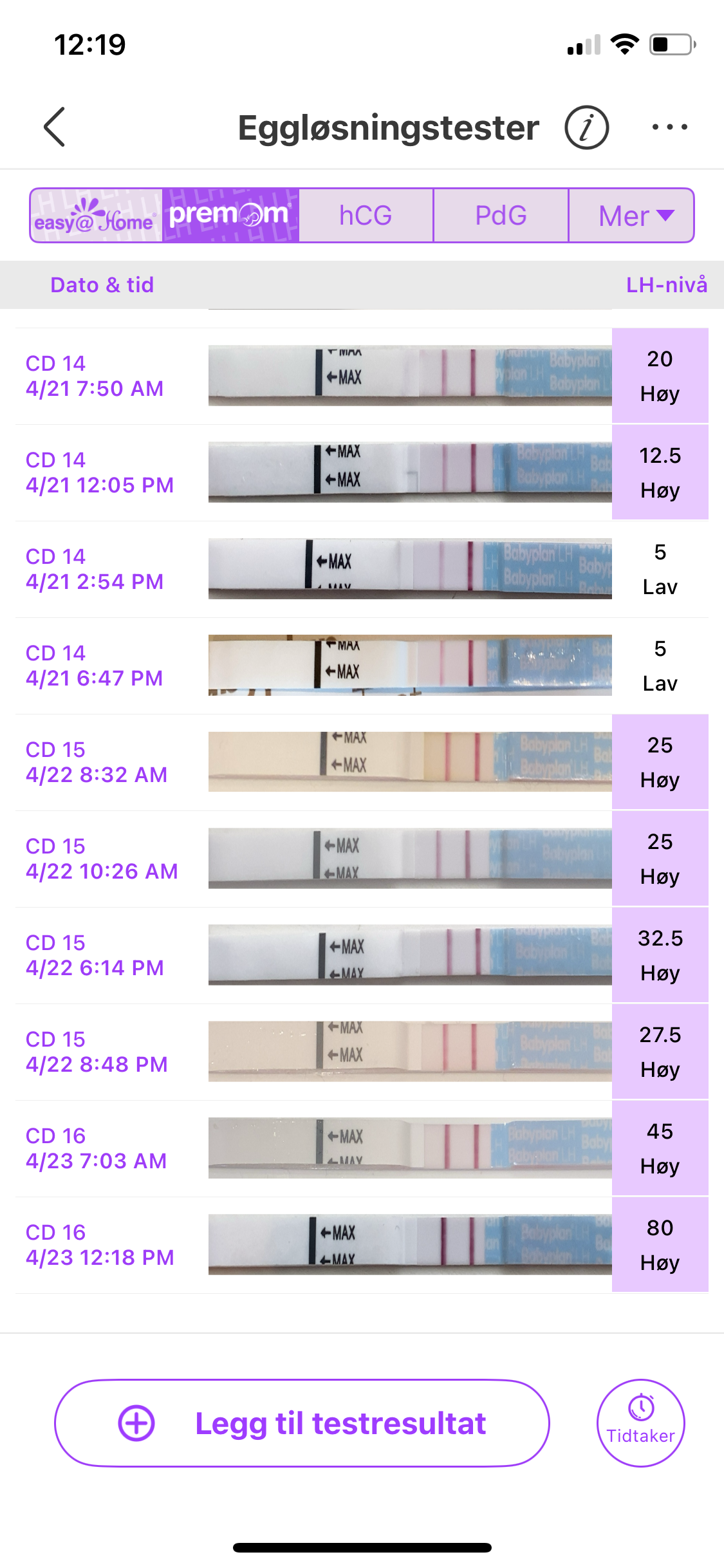
Task: Open the 4/21 7:50 AM test entry
Action: tap(362, 376)
